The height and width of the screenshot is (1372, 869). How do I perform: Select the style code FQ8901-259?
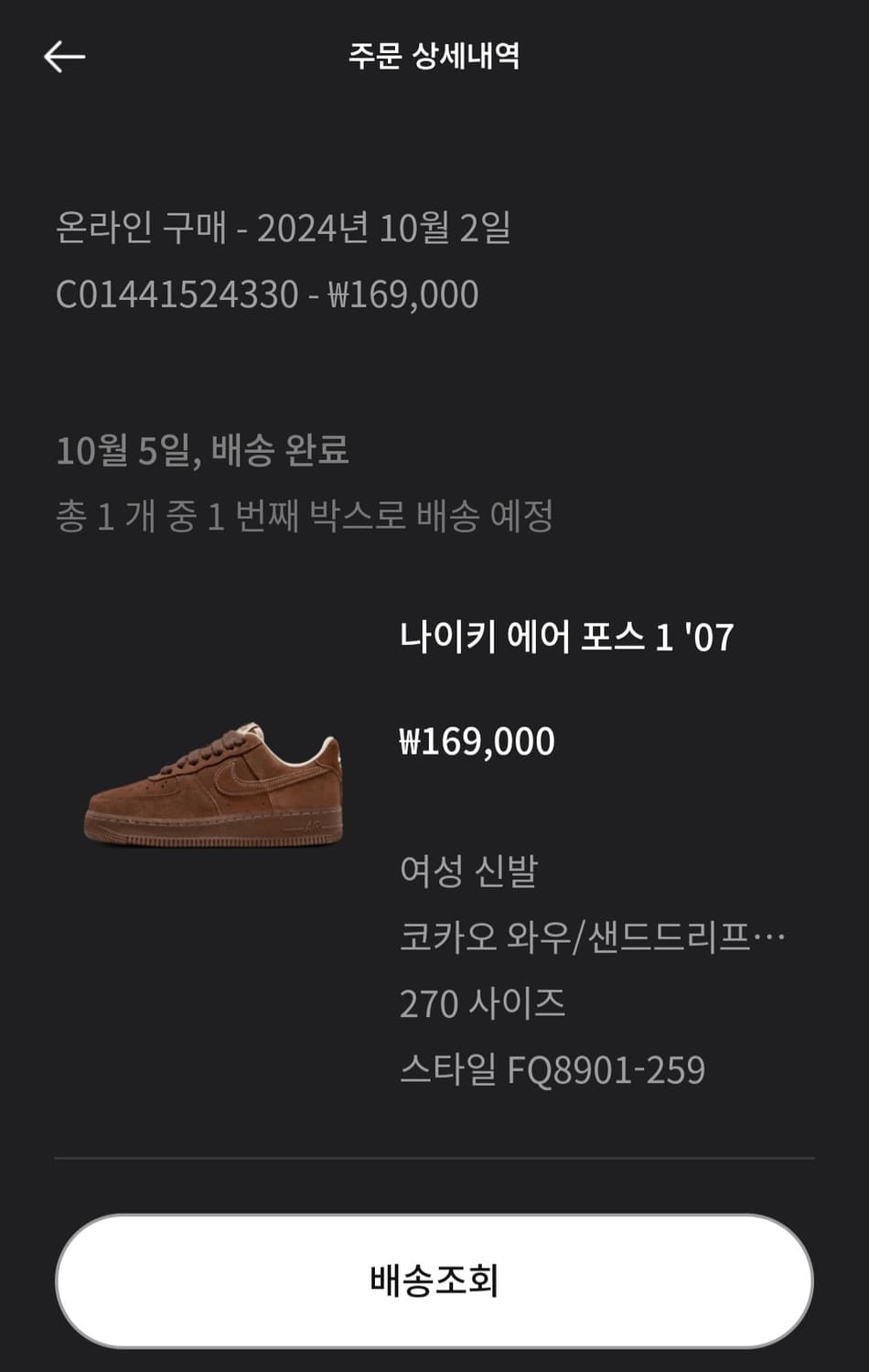[x=556, y=1067]
